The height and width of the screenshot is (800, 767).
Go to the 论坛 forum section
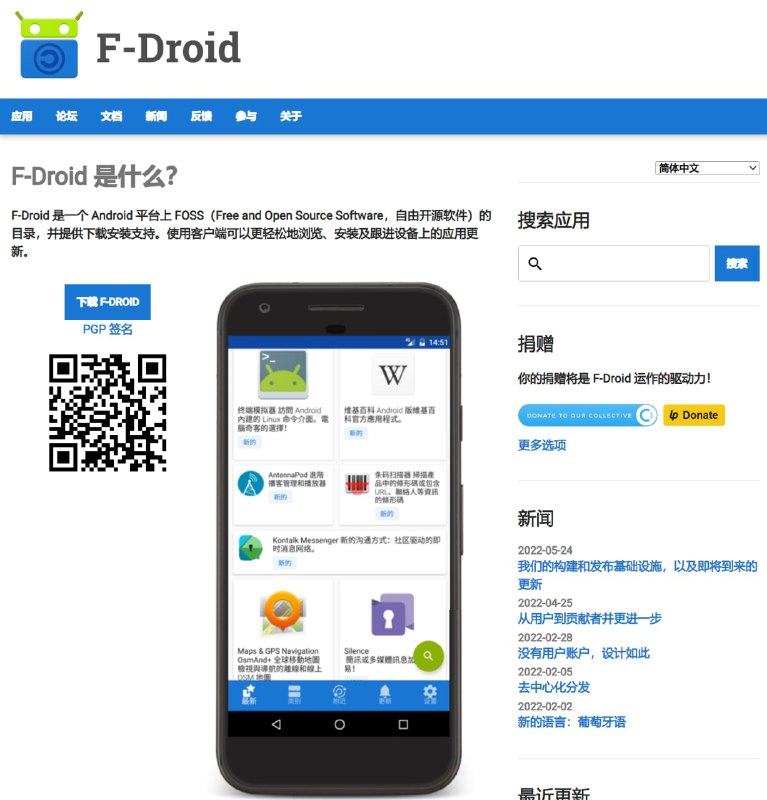(x=67, y=116)
